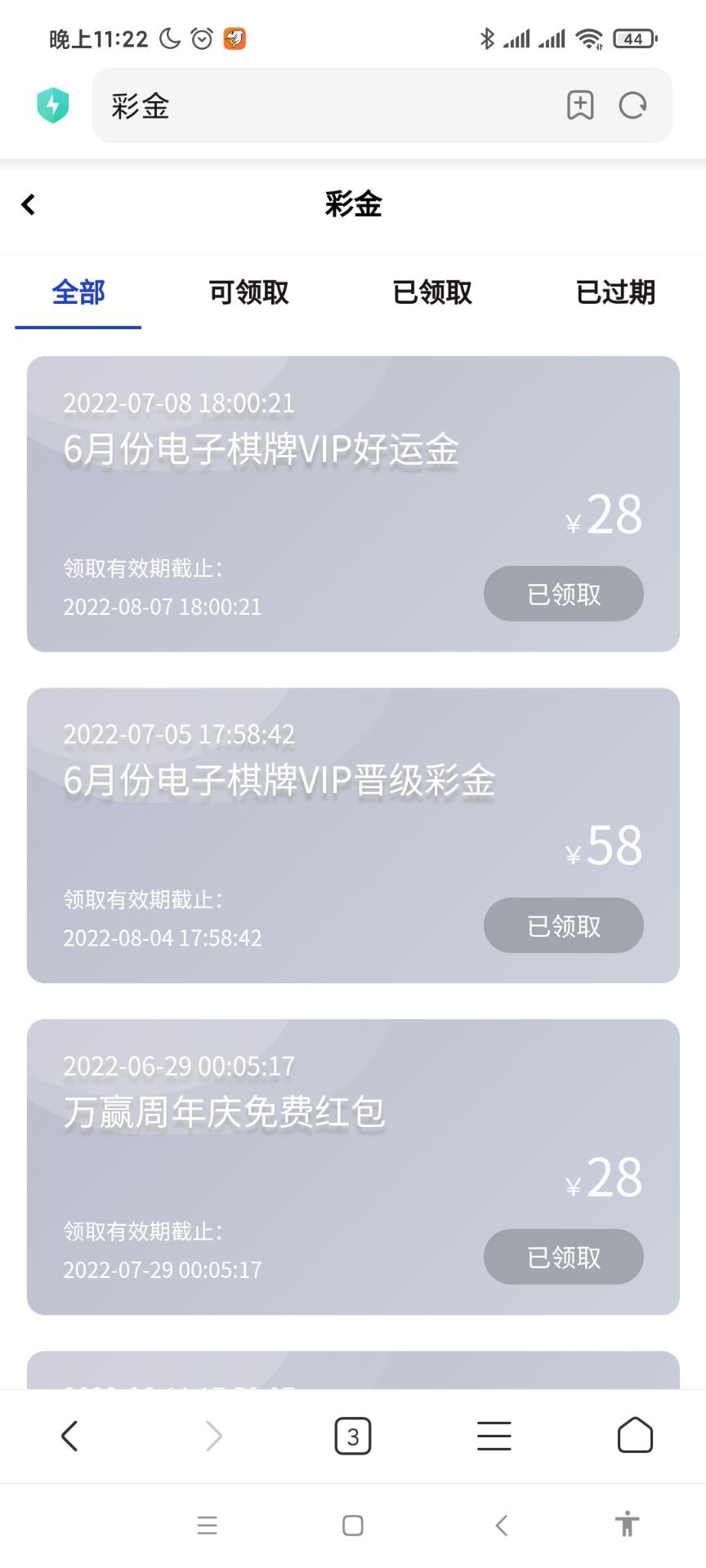Switch to the 已领取 tab

click(x=432, y=292)
